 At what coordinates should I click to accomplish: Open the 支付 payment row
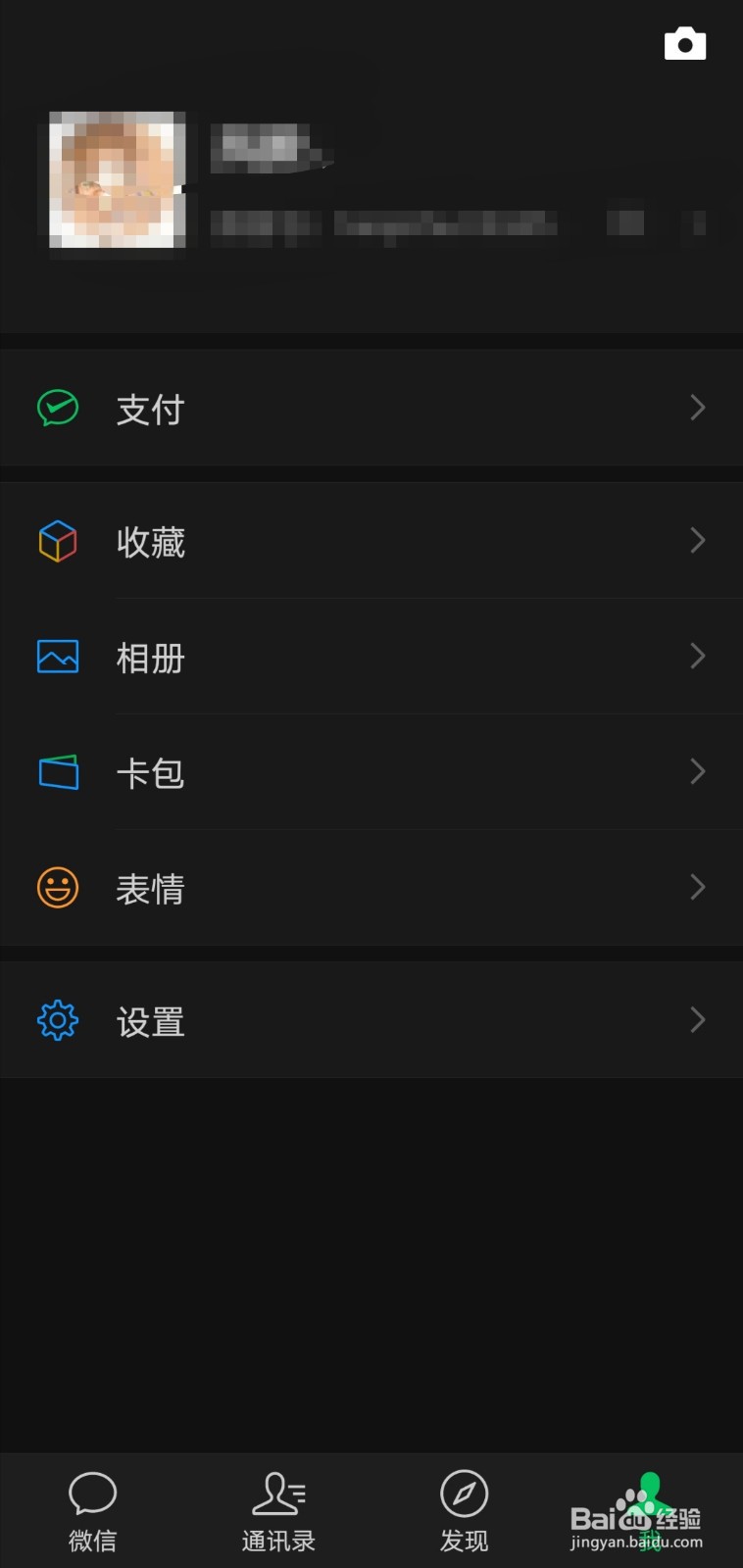[371, 408]
